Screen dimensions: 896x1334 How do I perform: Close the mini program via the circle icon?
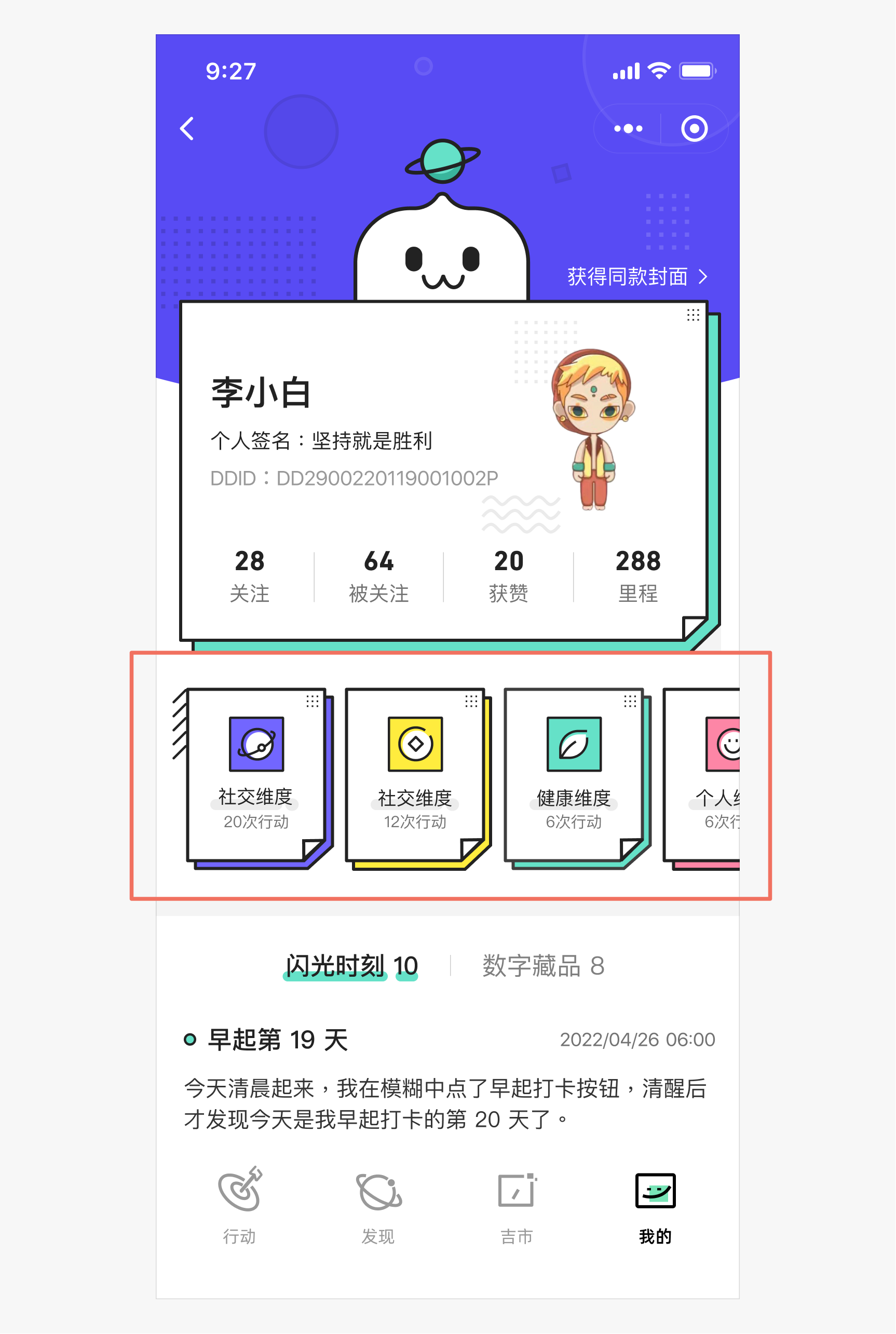694,129
